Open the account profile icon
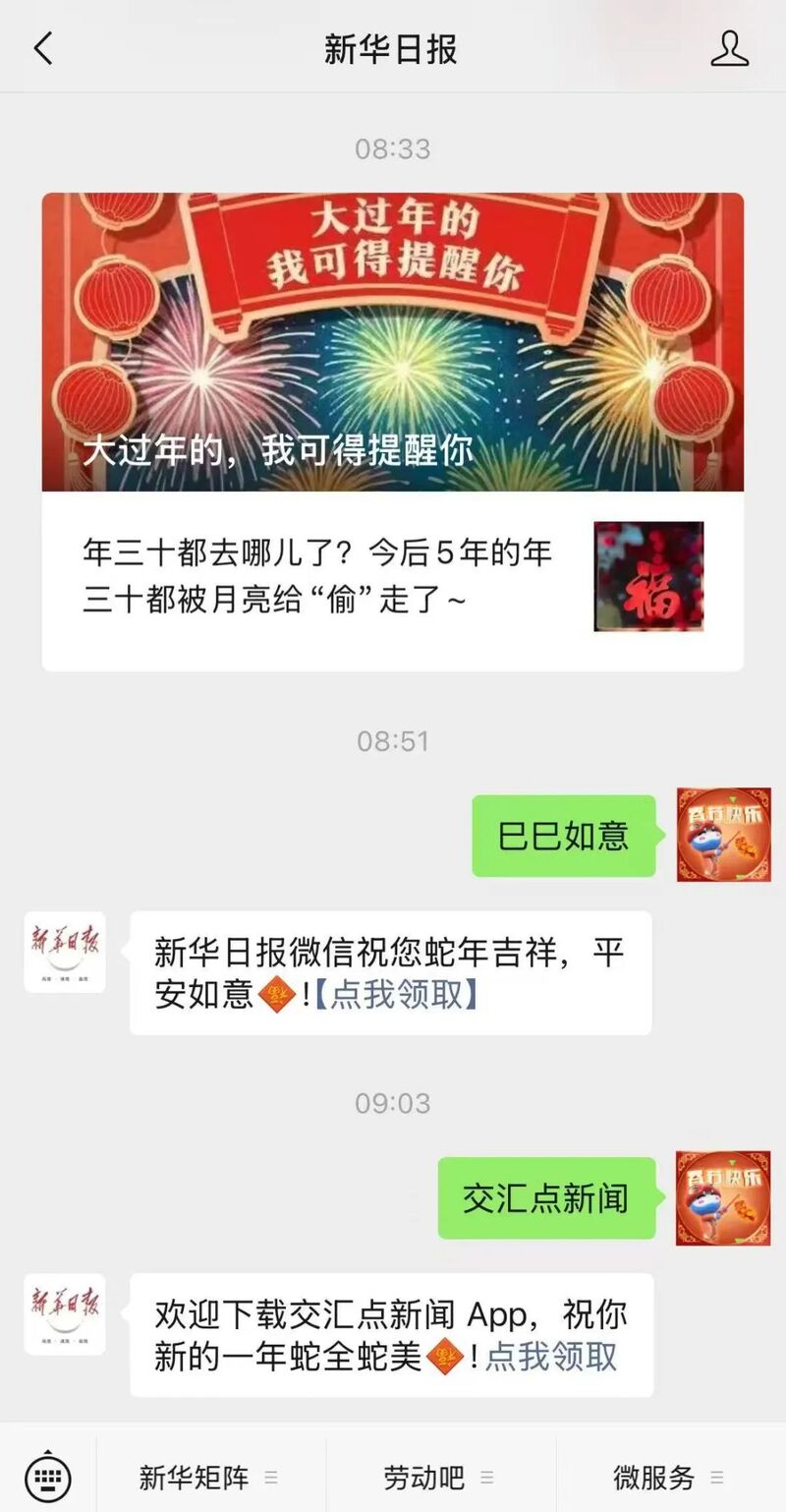Viewport: 786px width, 1512px height. tap(729, 48)
